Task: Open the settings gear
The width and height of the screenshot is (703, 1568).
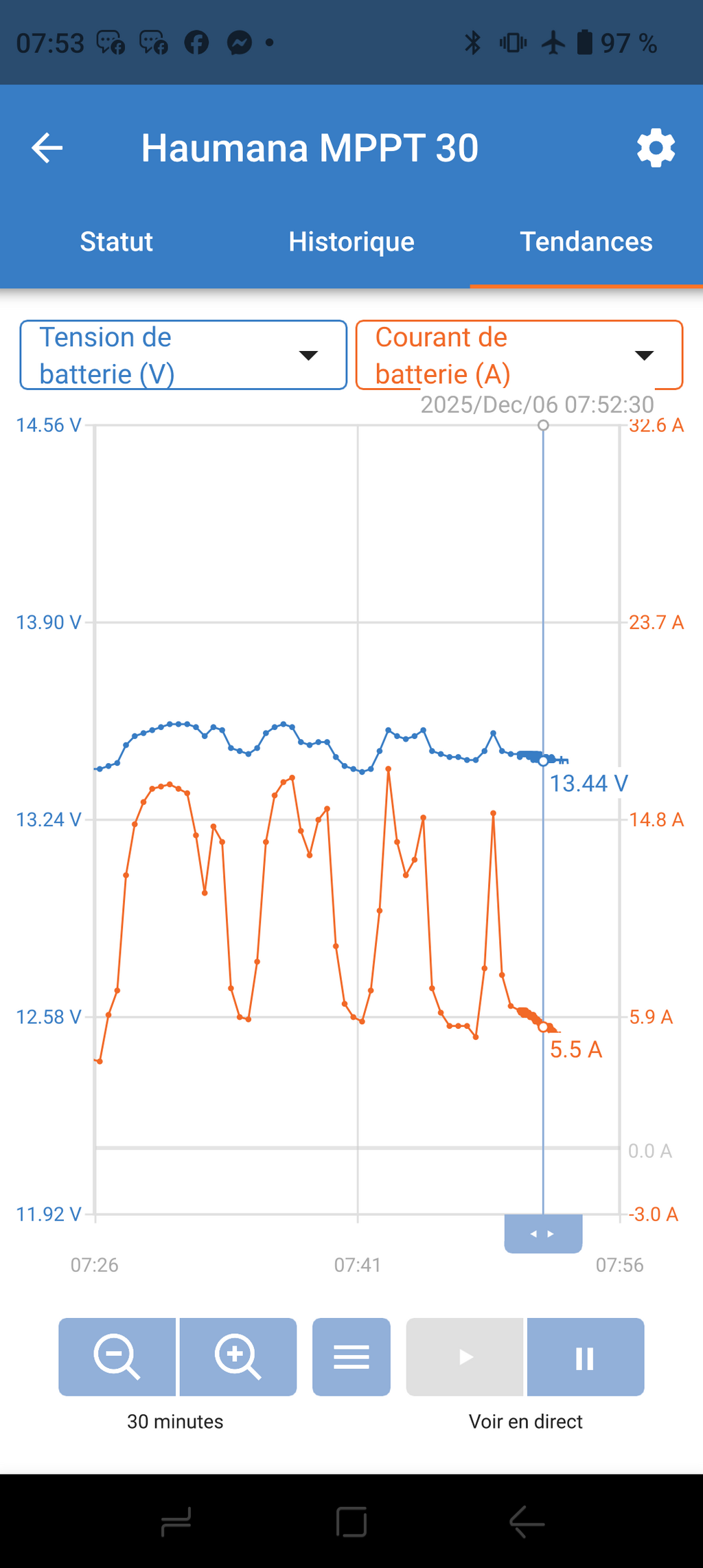Action: (656, 148)
